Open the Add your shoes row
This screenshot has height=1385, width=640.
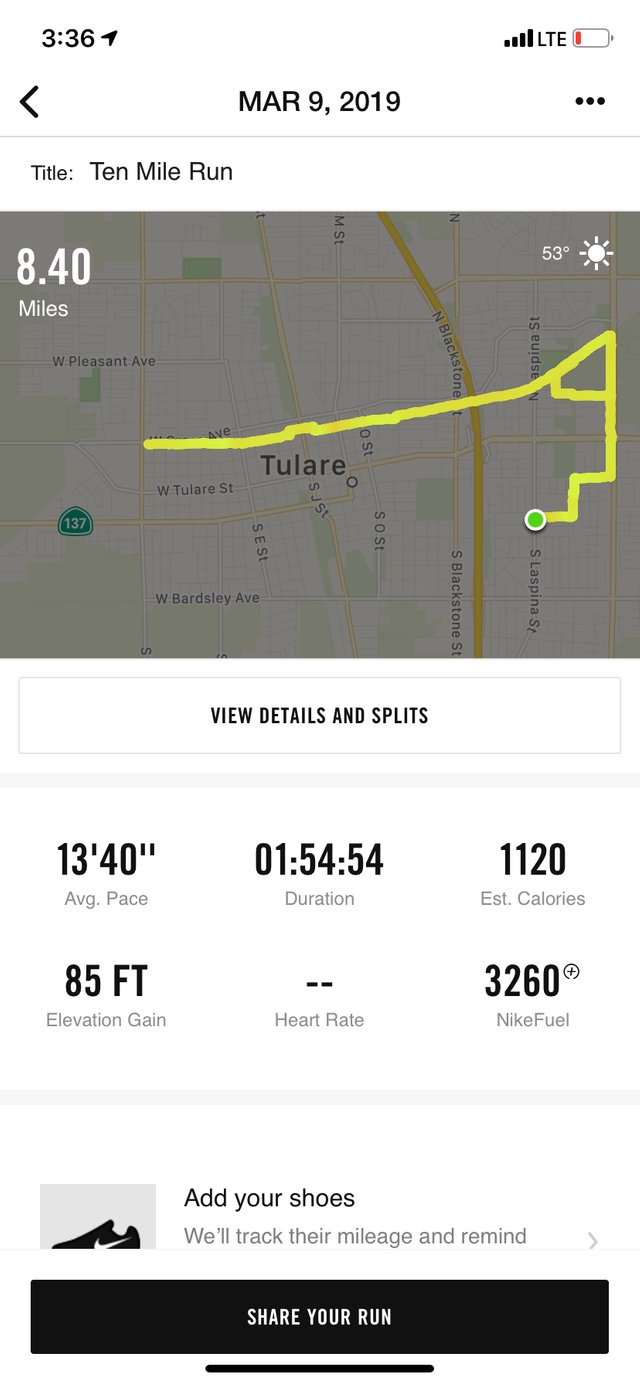pos(320,1216)
